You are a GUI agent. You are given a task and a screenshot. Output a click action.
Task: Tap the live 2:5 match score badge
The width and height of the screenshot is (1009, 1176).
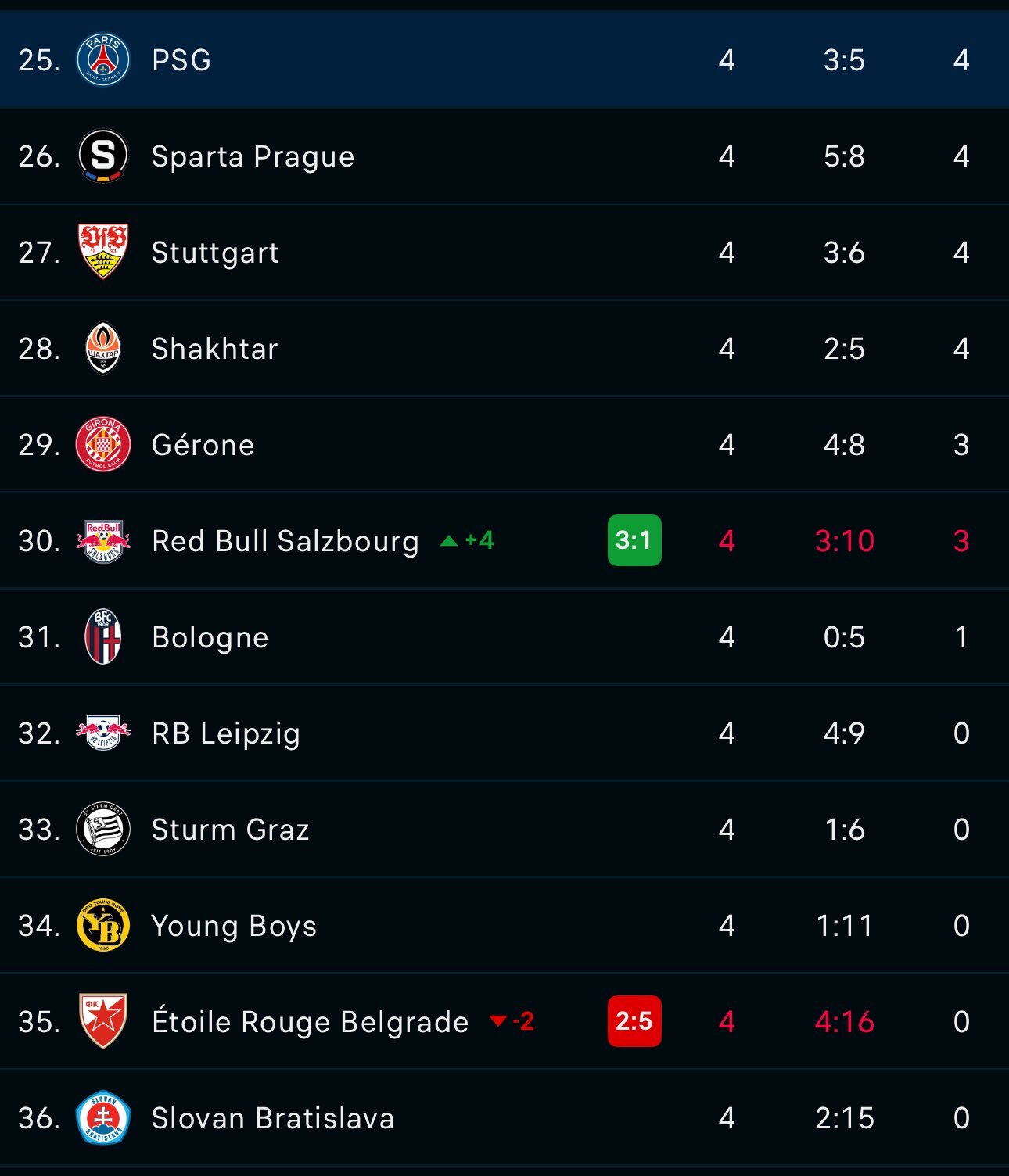click(634, 1021)
